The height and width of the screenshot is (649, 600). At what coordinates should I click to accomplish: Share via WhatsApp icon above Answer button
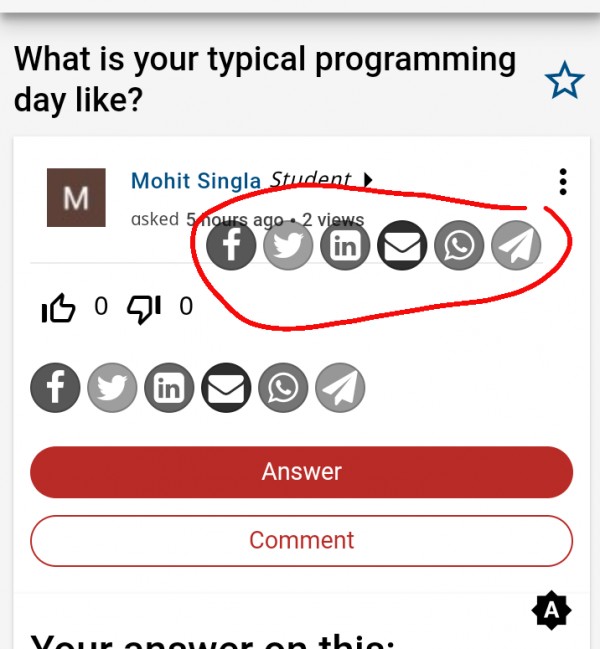[x=283, y=387]
